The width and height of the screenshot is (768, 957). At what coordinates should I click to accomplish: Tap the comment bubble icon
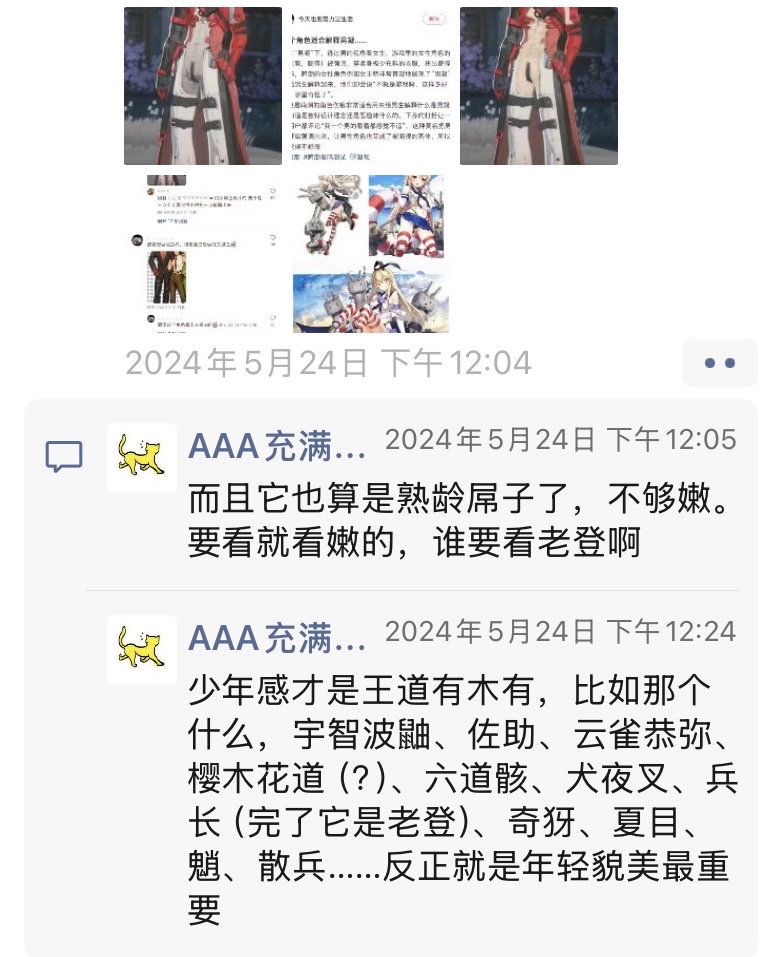(64, 457)
